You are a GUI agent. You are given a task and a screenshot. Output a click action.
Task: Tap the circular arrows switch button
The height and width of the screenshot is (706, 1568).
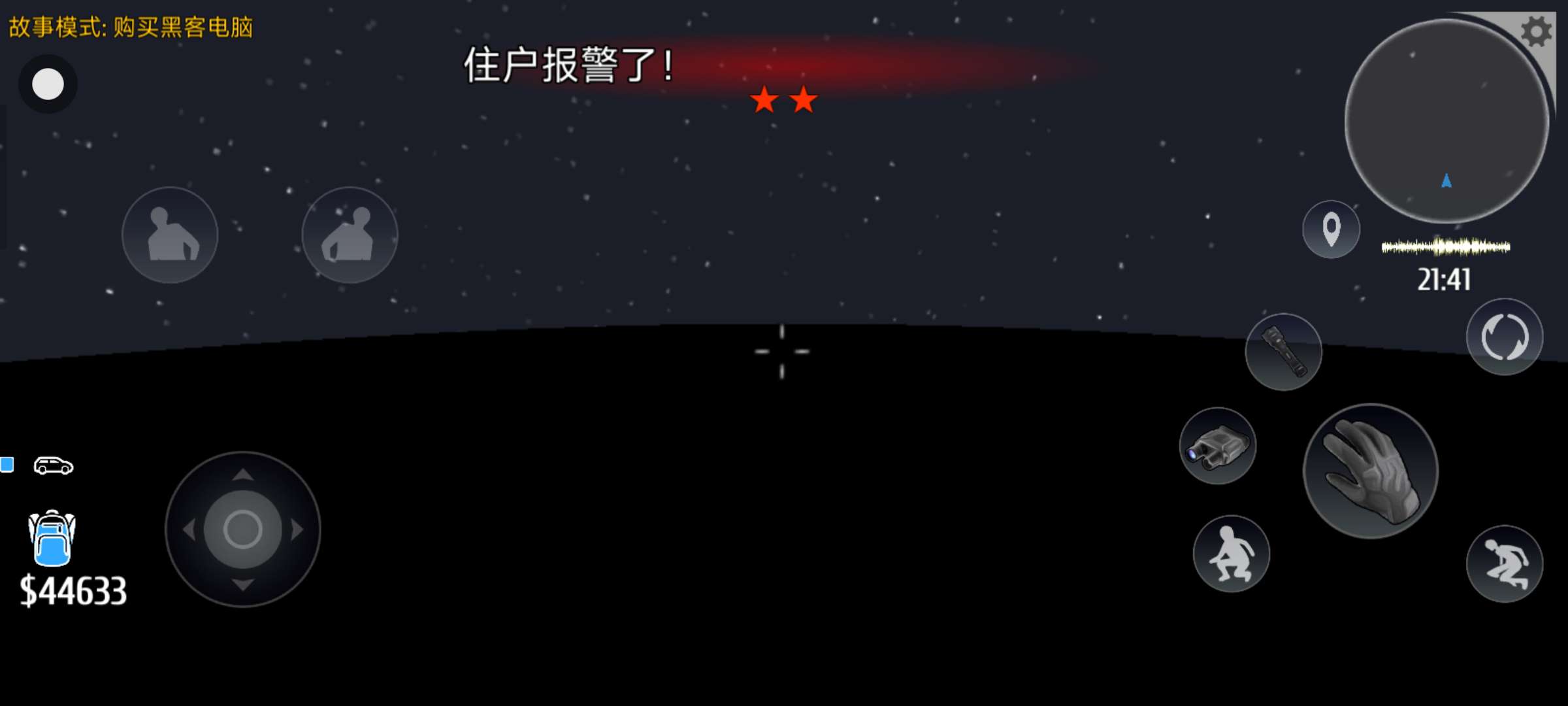pyautogui.click(x=1505, y=337)
